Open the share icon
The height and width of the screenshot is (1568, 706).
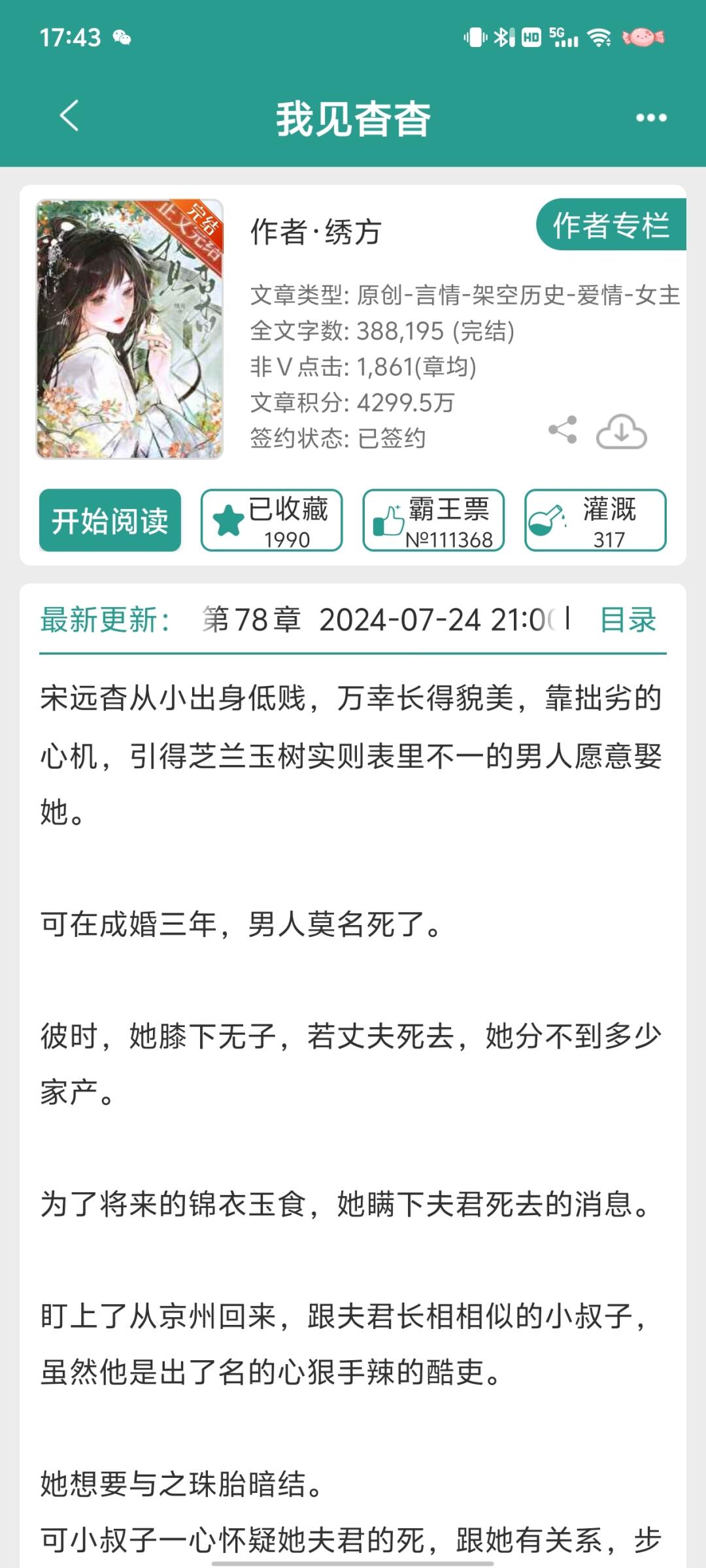point(563,430)
